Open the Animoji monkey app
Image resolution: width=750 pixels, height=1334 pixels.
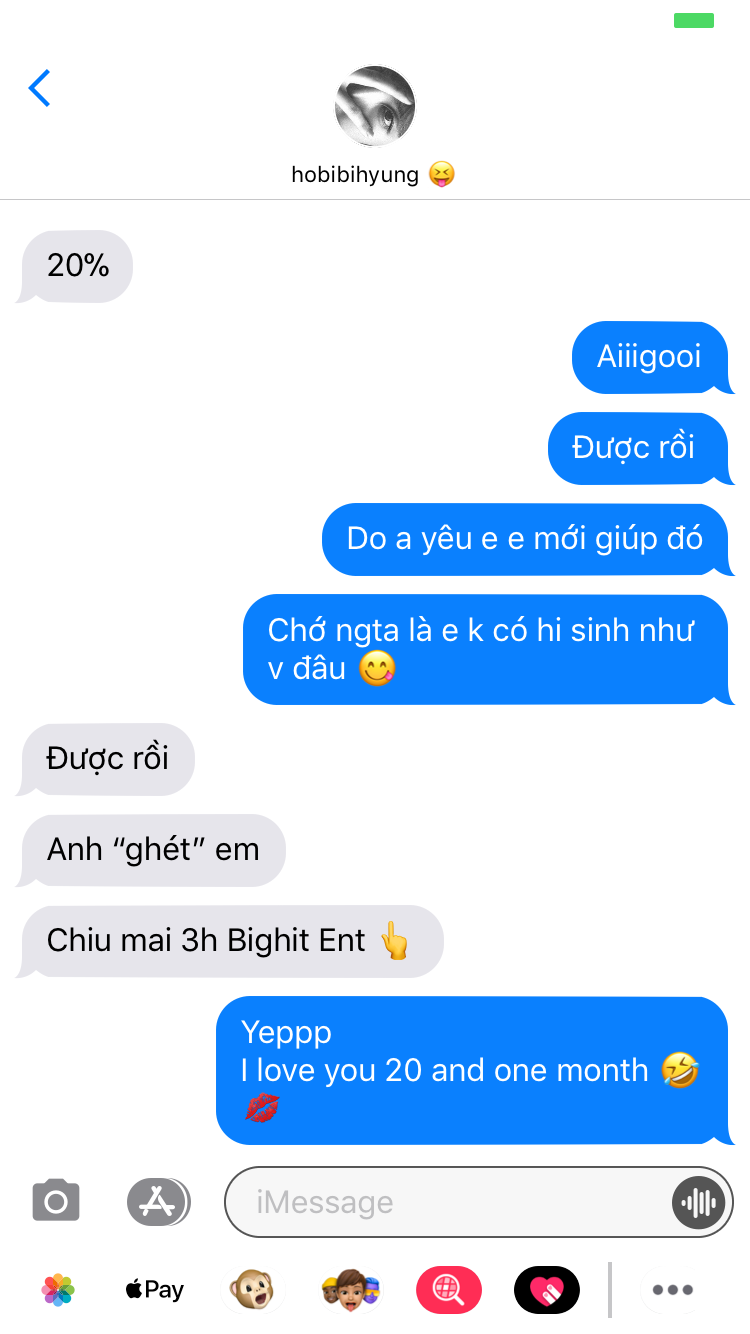(x=252, y=1290)
